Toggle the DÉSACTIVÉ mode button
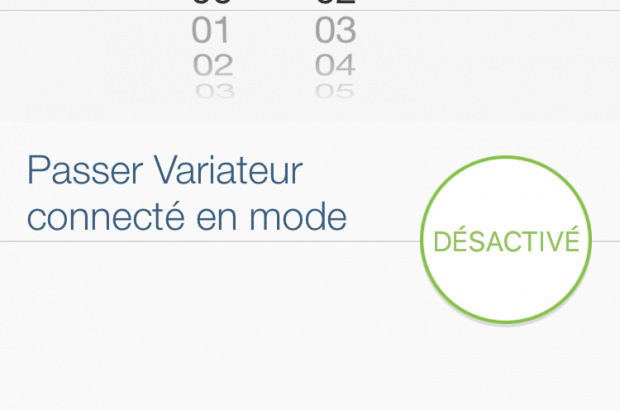620x410 pixels. click(505, 240)
